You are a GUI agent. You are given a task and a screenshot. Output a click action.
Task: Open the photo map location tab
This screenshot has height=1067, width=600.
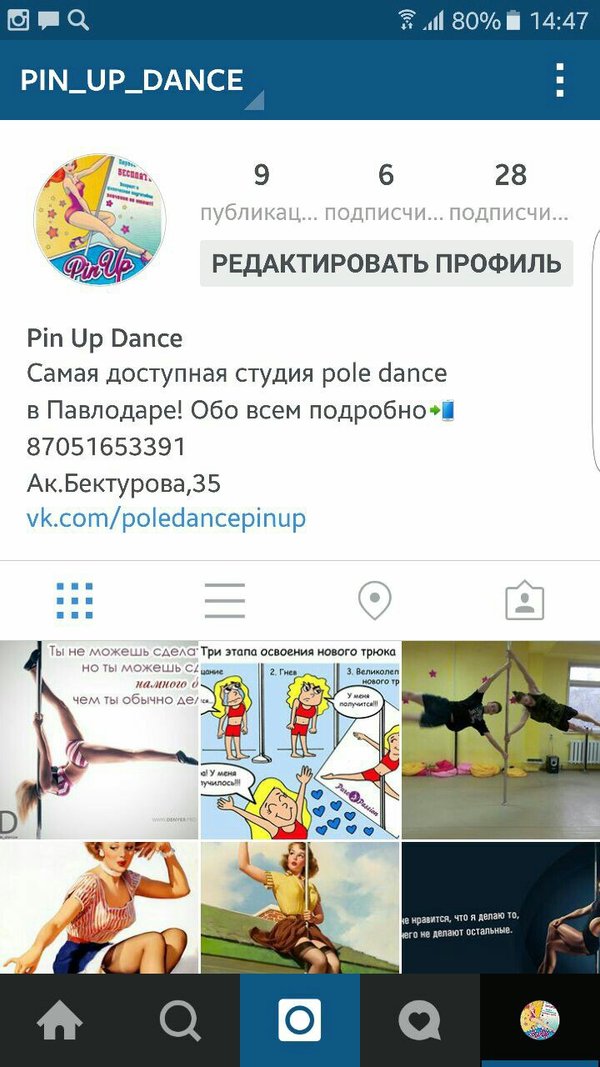tap(374, 601)
